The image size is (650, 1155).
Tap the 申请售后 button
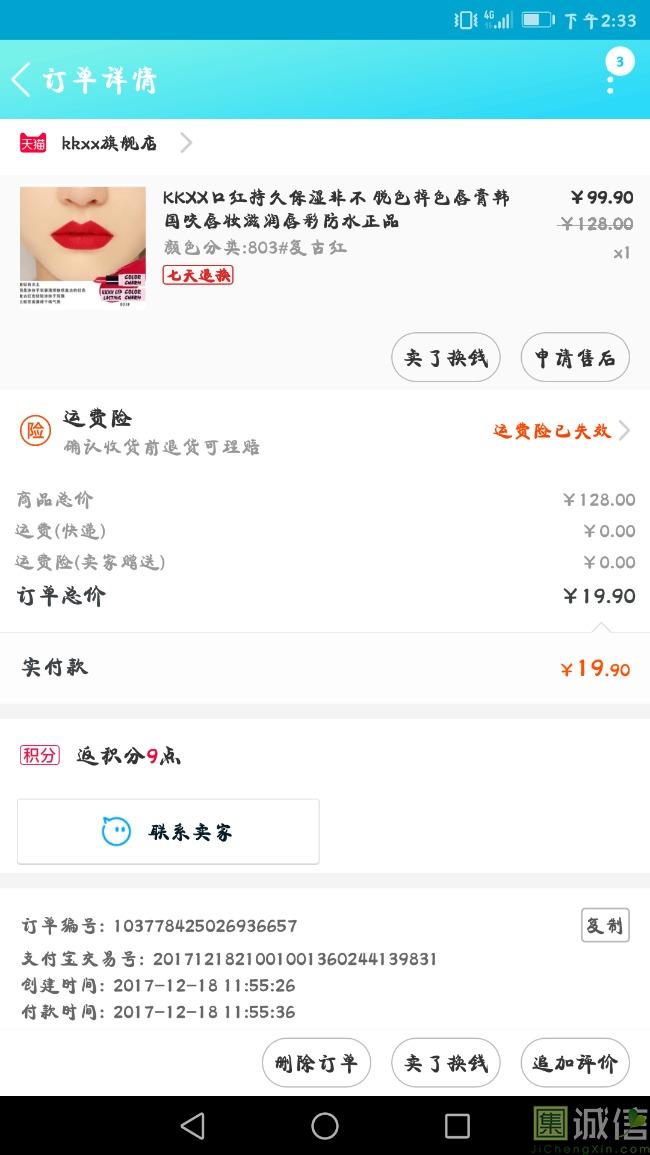pos(575,358)
